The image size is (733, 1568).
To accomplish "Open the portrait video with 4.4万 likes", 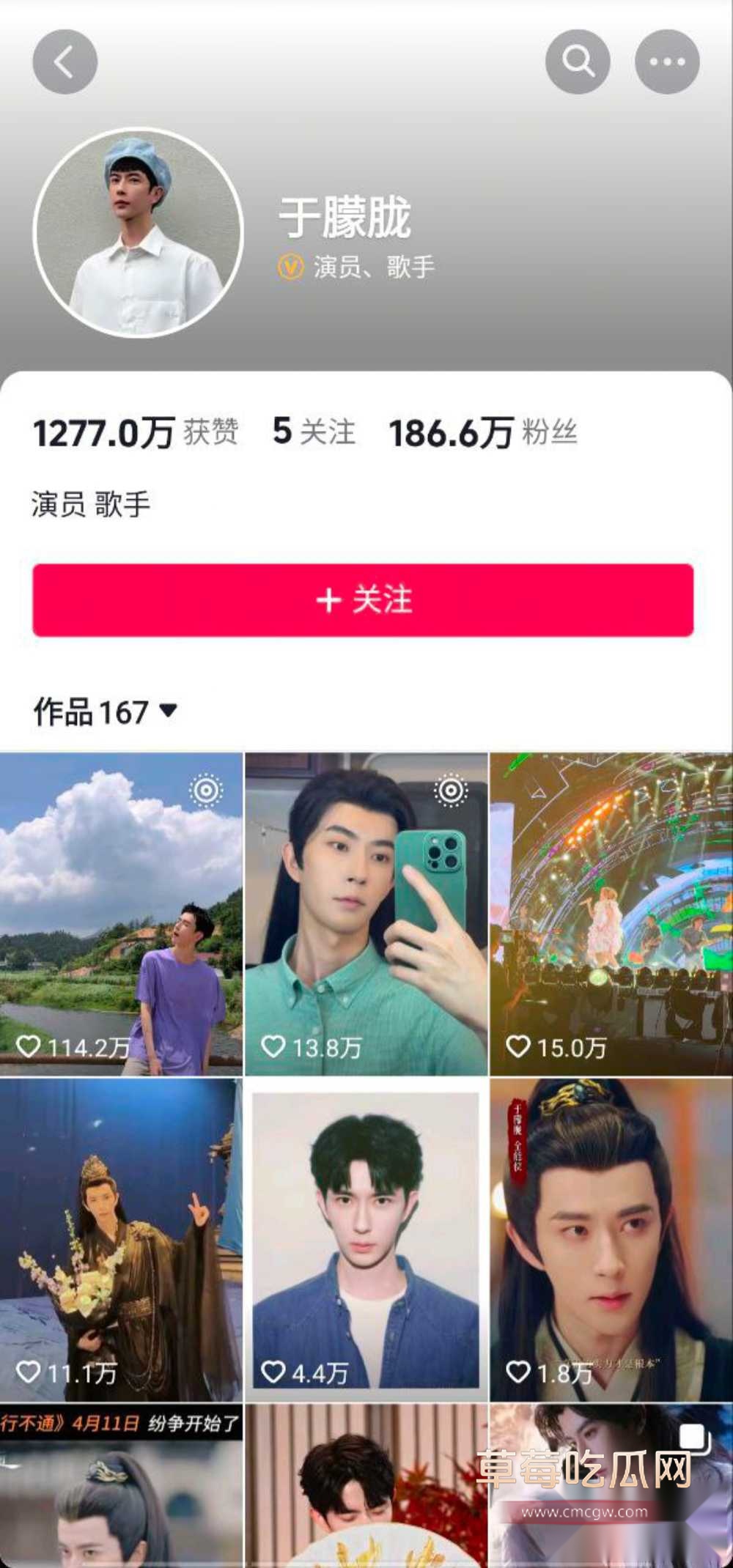I will 366,1240.
